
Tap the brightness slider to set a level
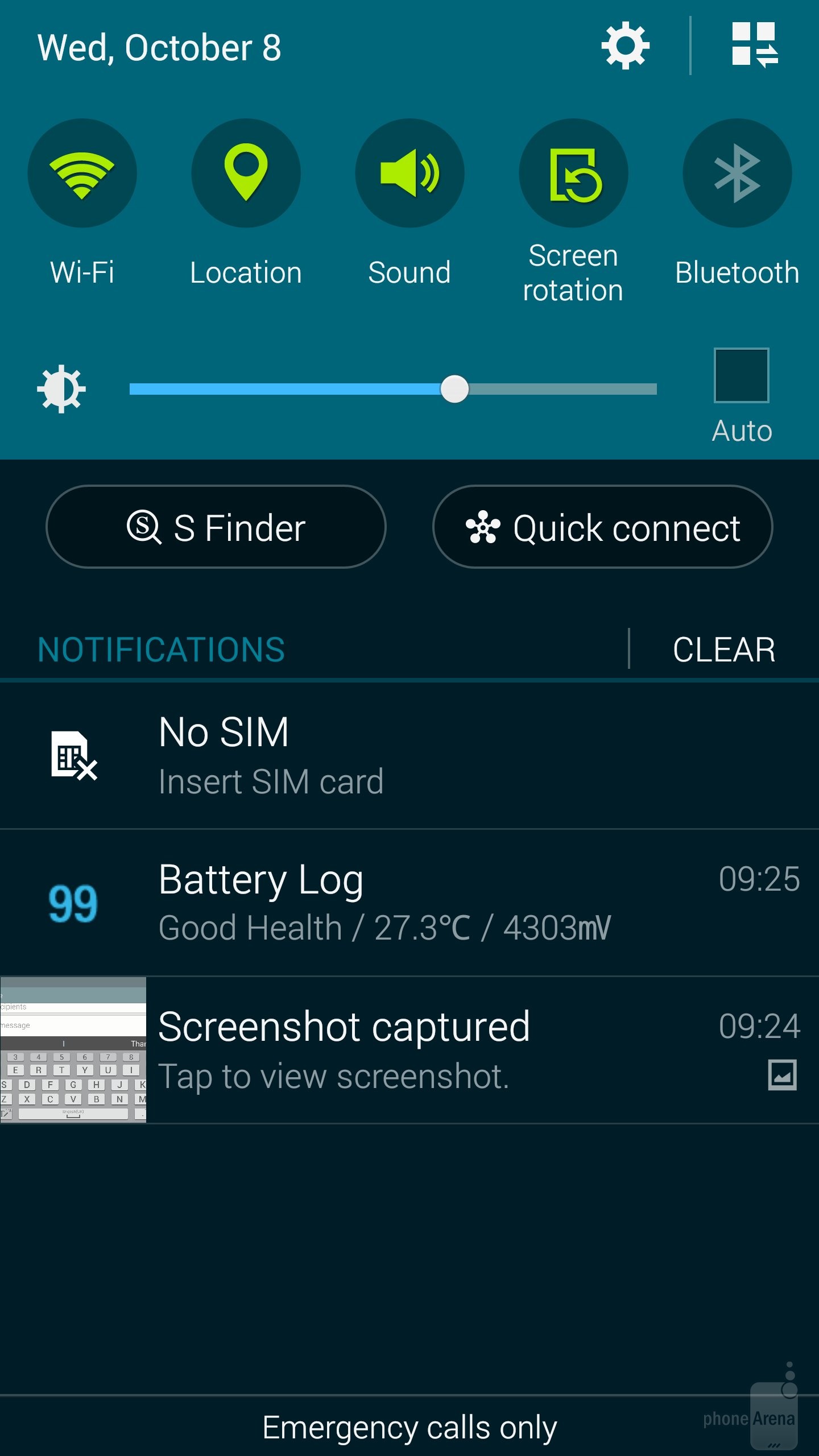tap(392, 389)
